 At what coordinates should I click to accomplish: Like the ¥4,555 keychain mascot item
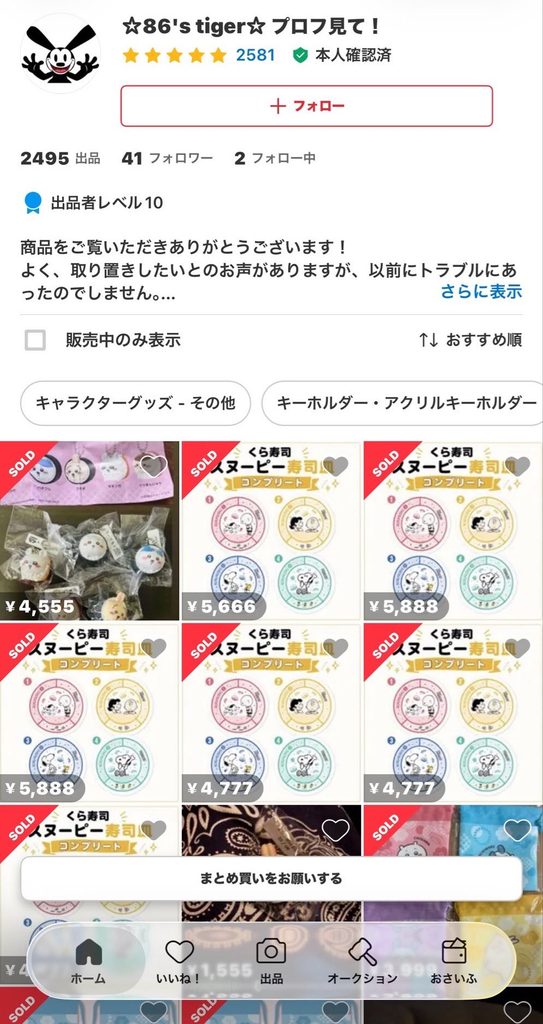coord(154,466)
